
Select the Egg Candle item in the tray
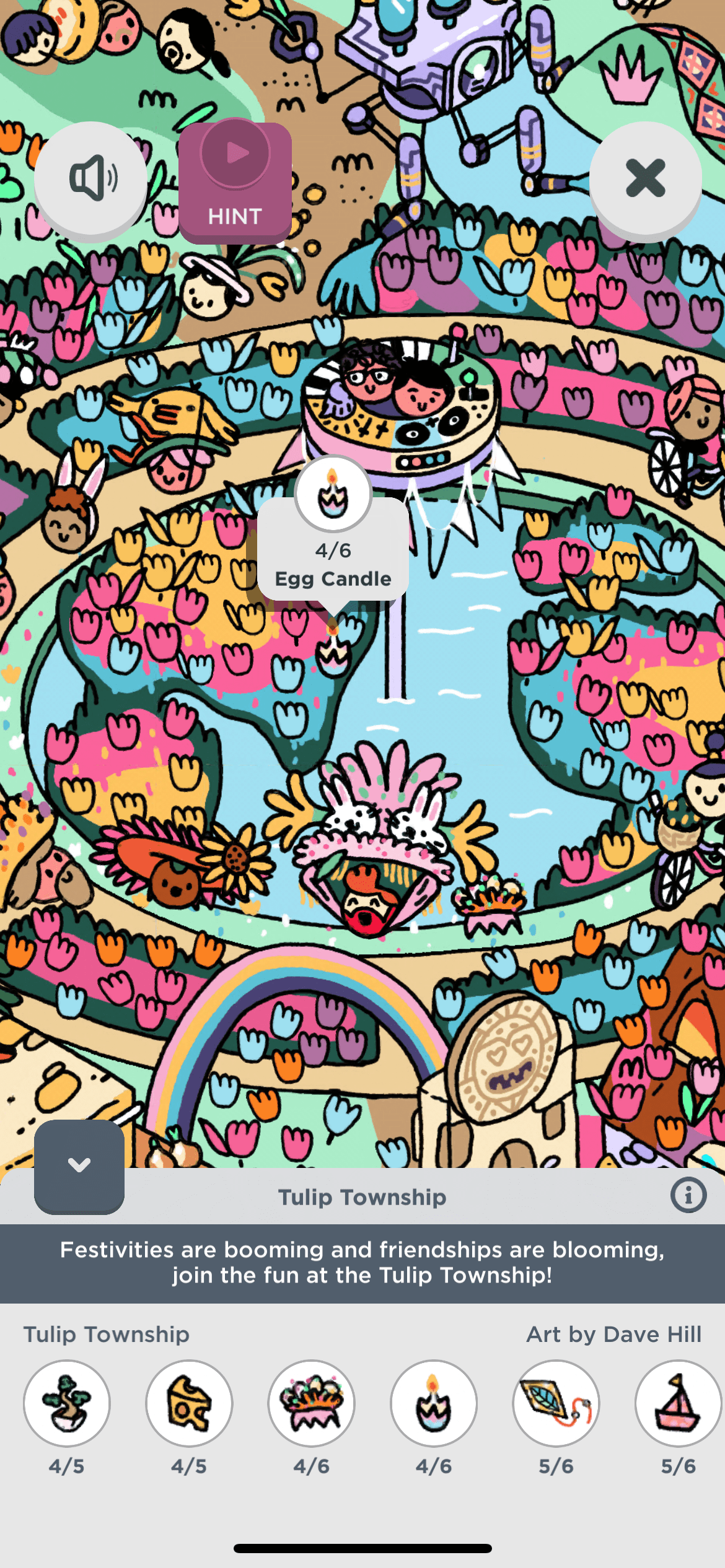tap(434, 1403)
